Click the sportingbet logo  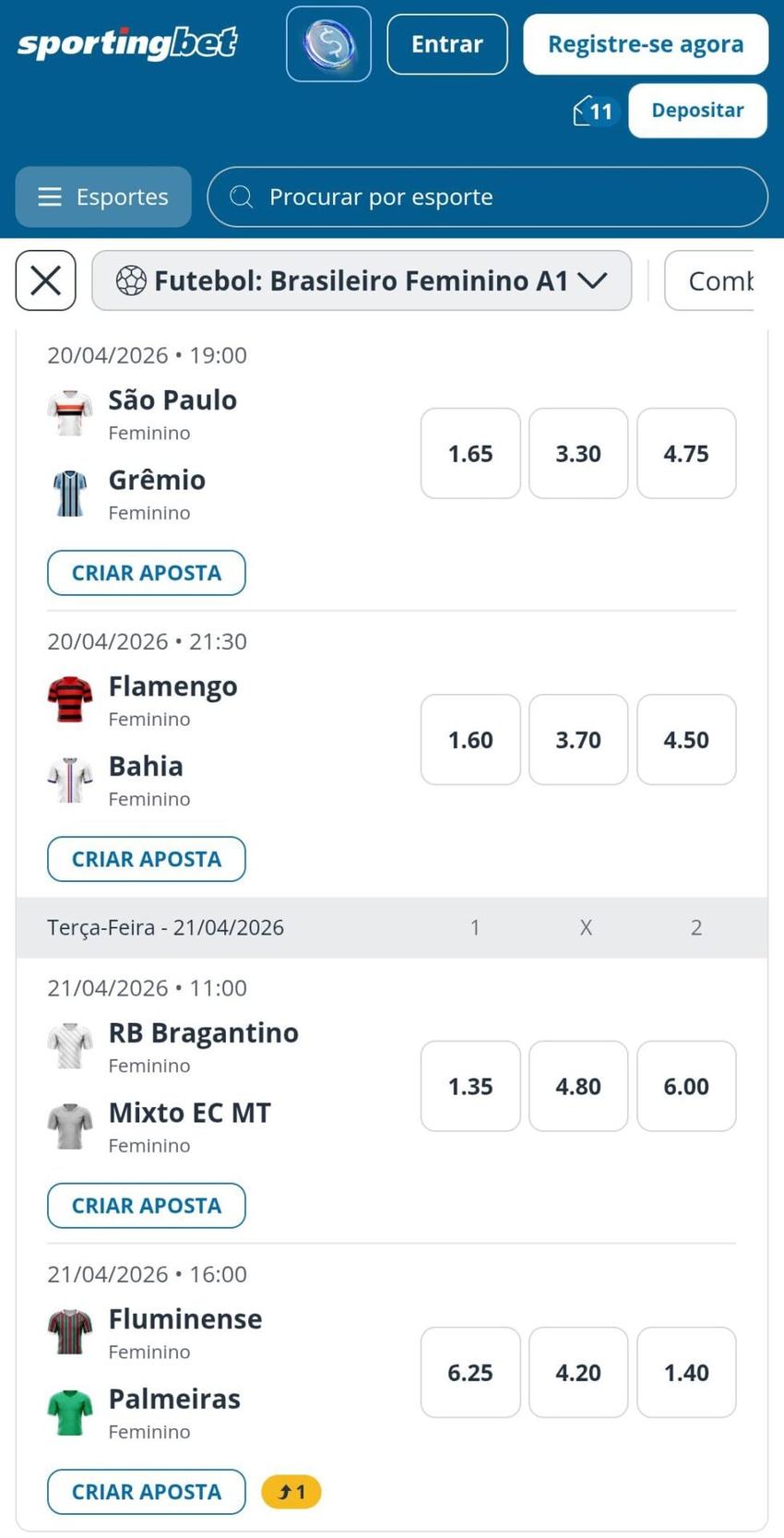[126, 41]
